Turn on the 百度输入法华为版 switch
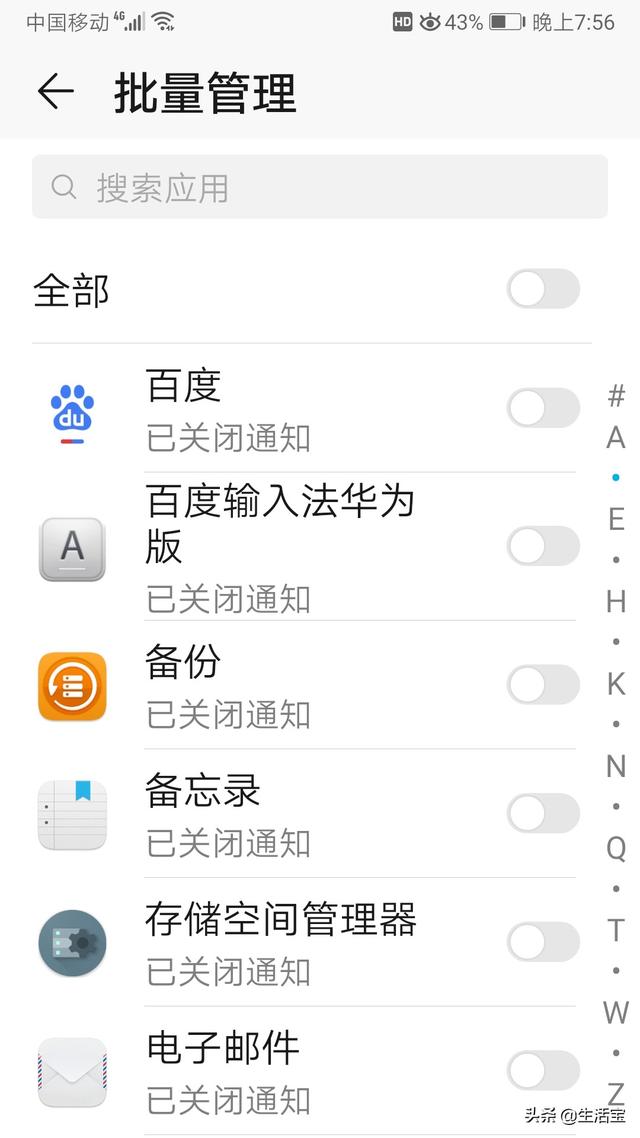This screenshot has height=1138, width=640. pos(543,546)
